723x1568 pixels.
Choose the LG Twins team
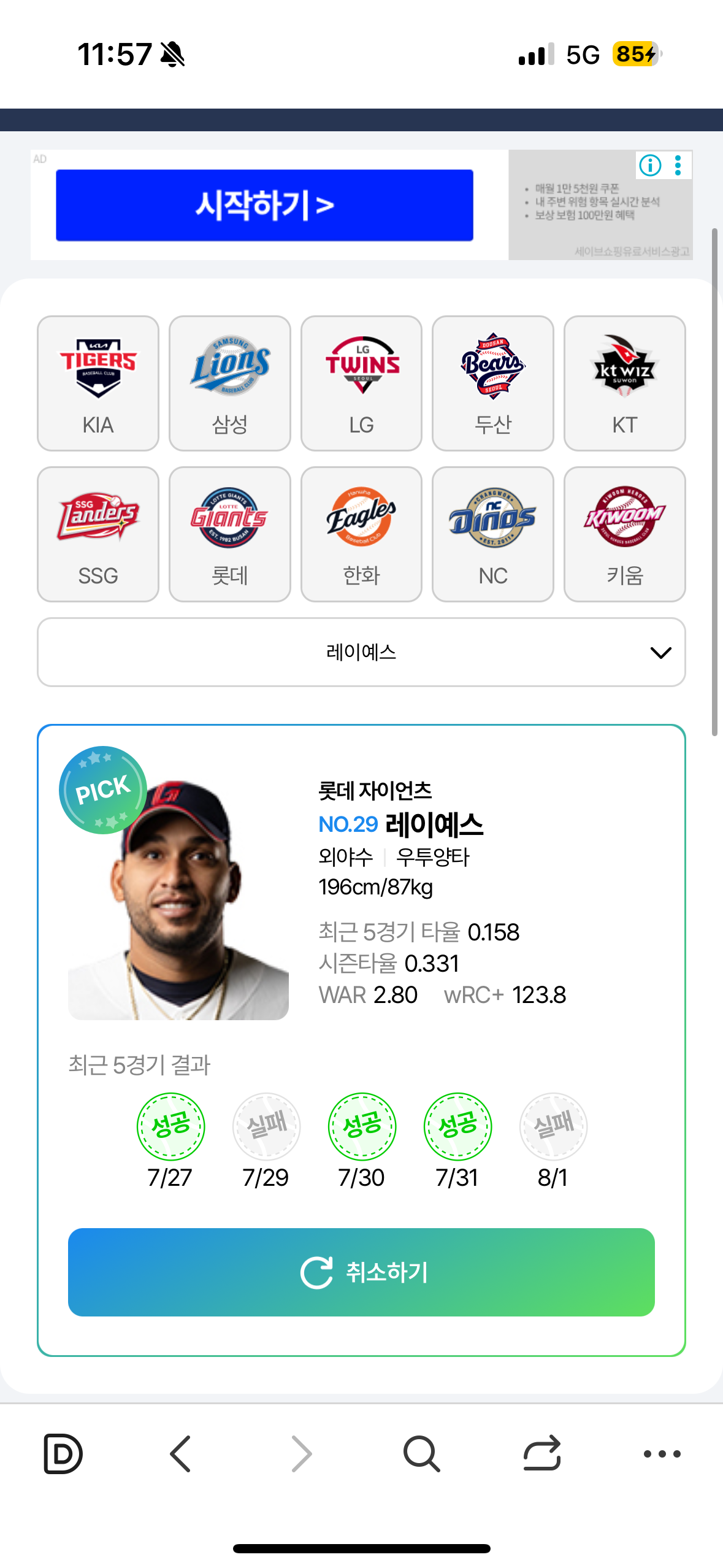(x=361, y=383)
